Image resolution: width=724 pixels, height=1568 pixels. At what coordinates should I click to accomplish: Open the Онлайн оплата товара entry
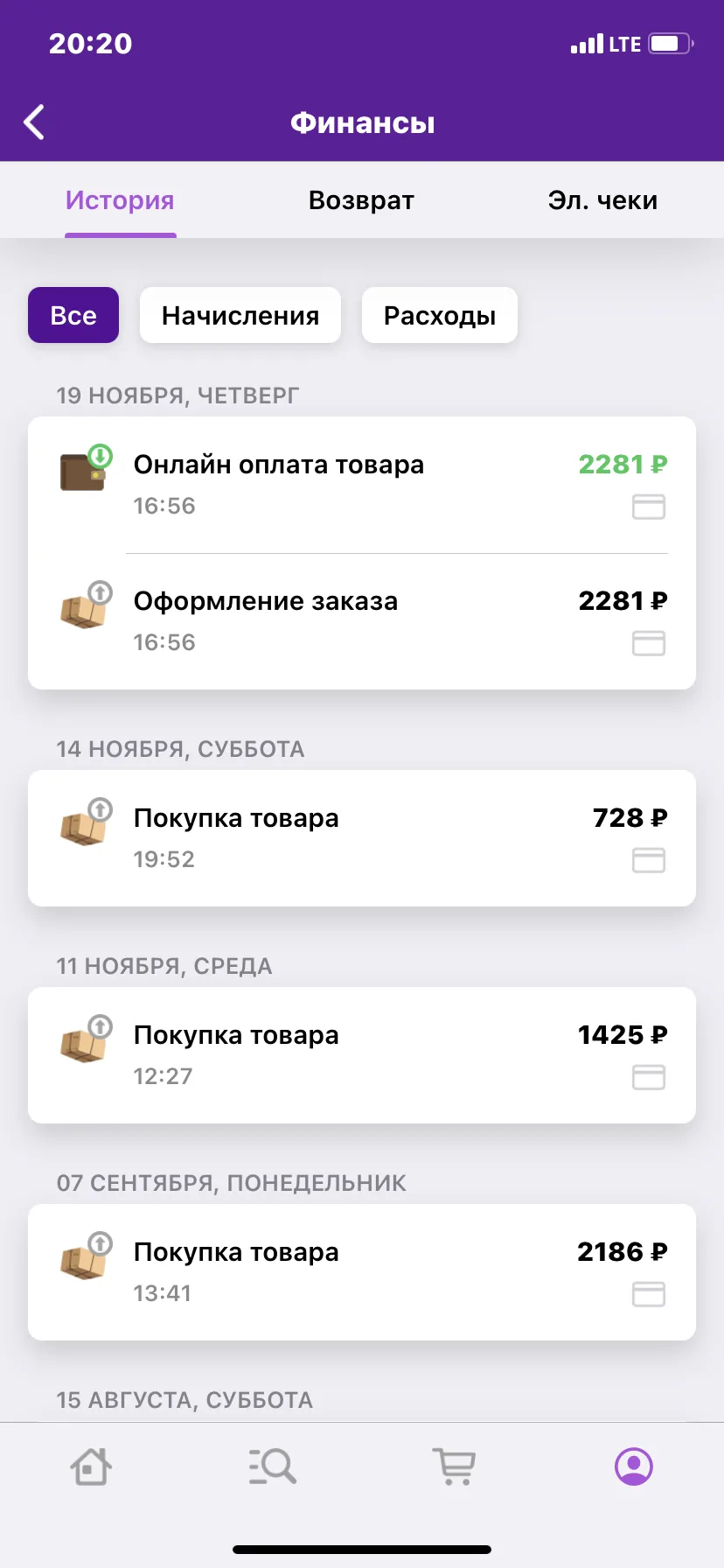[362, 485]
